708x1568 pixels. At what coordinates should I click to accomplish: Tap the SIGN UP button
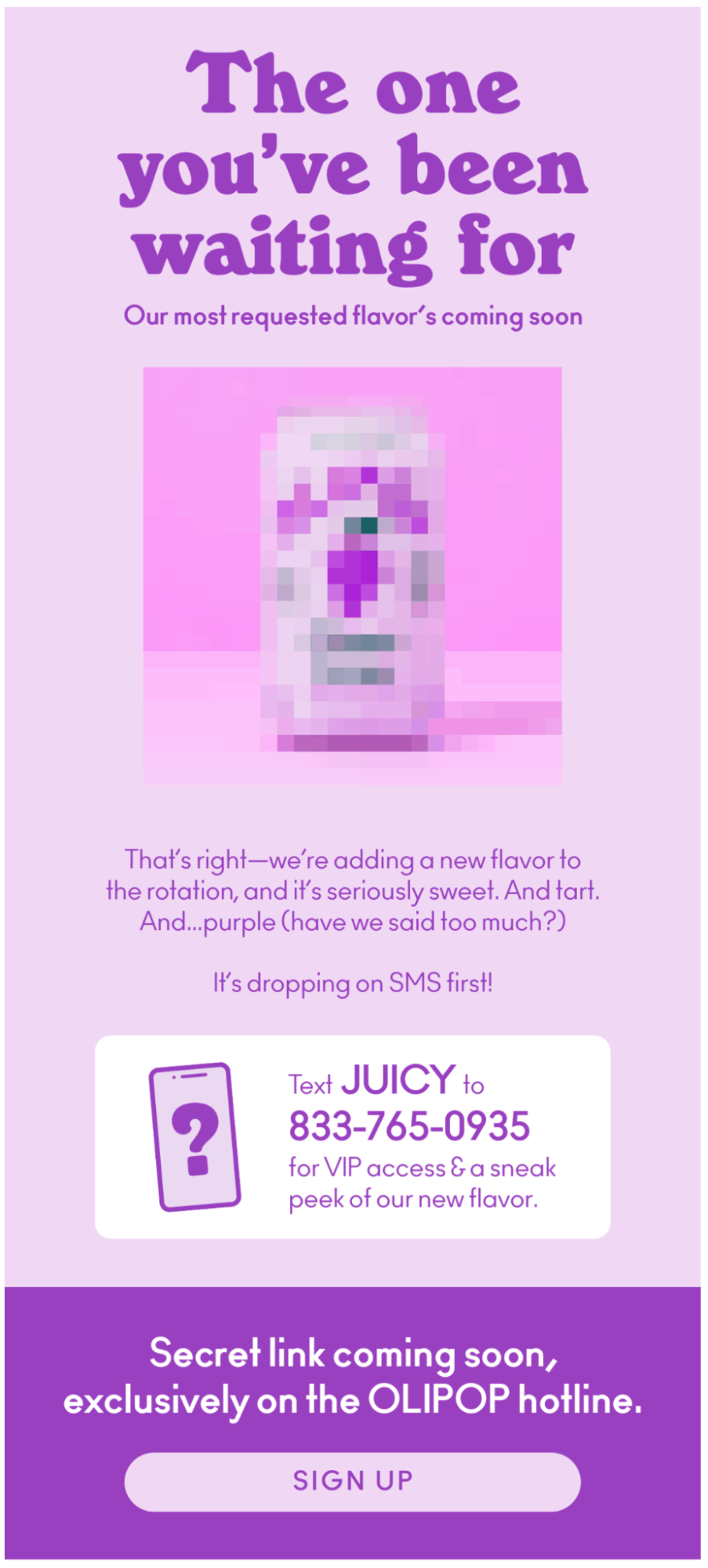pyautogui.click(x=352, y=1481)
